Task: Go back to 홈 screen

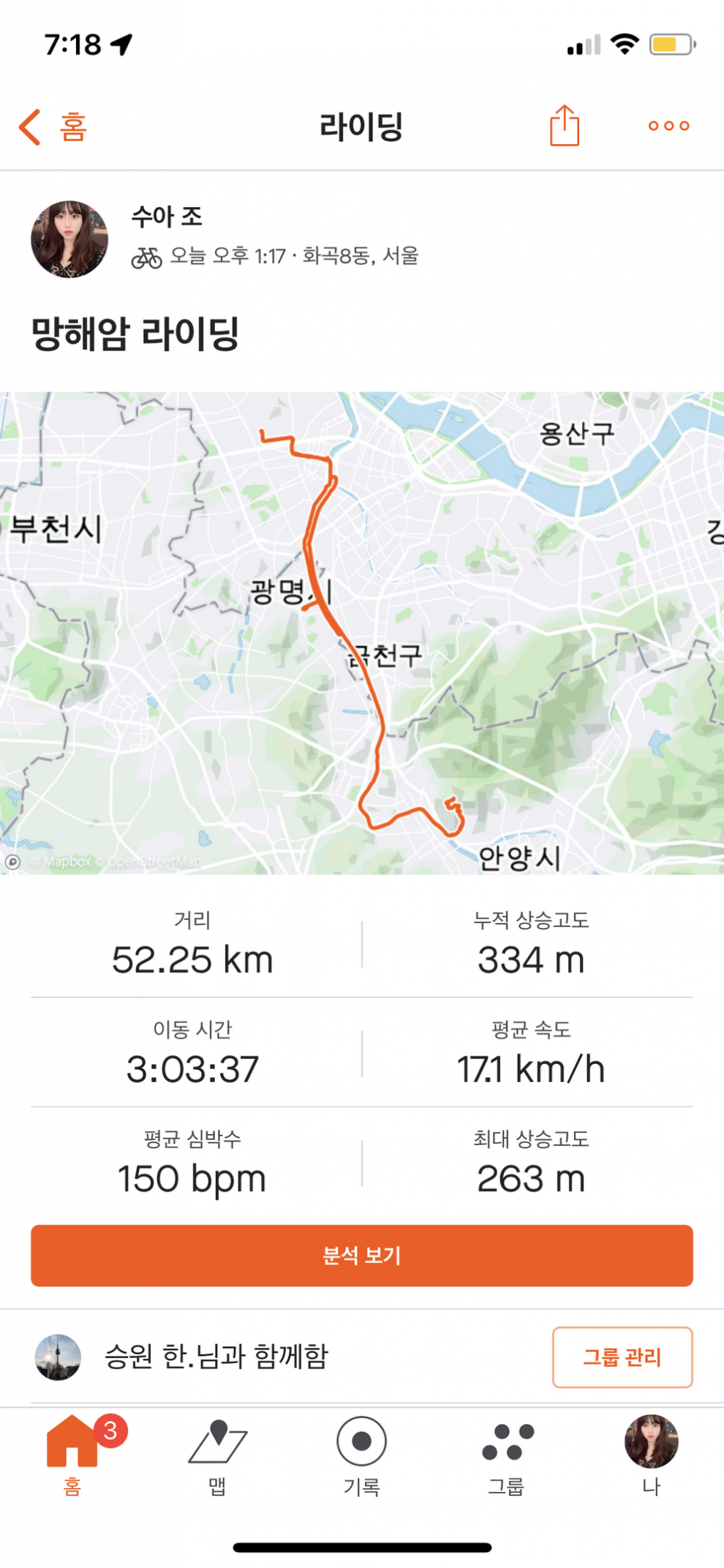Action: 53,127
